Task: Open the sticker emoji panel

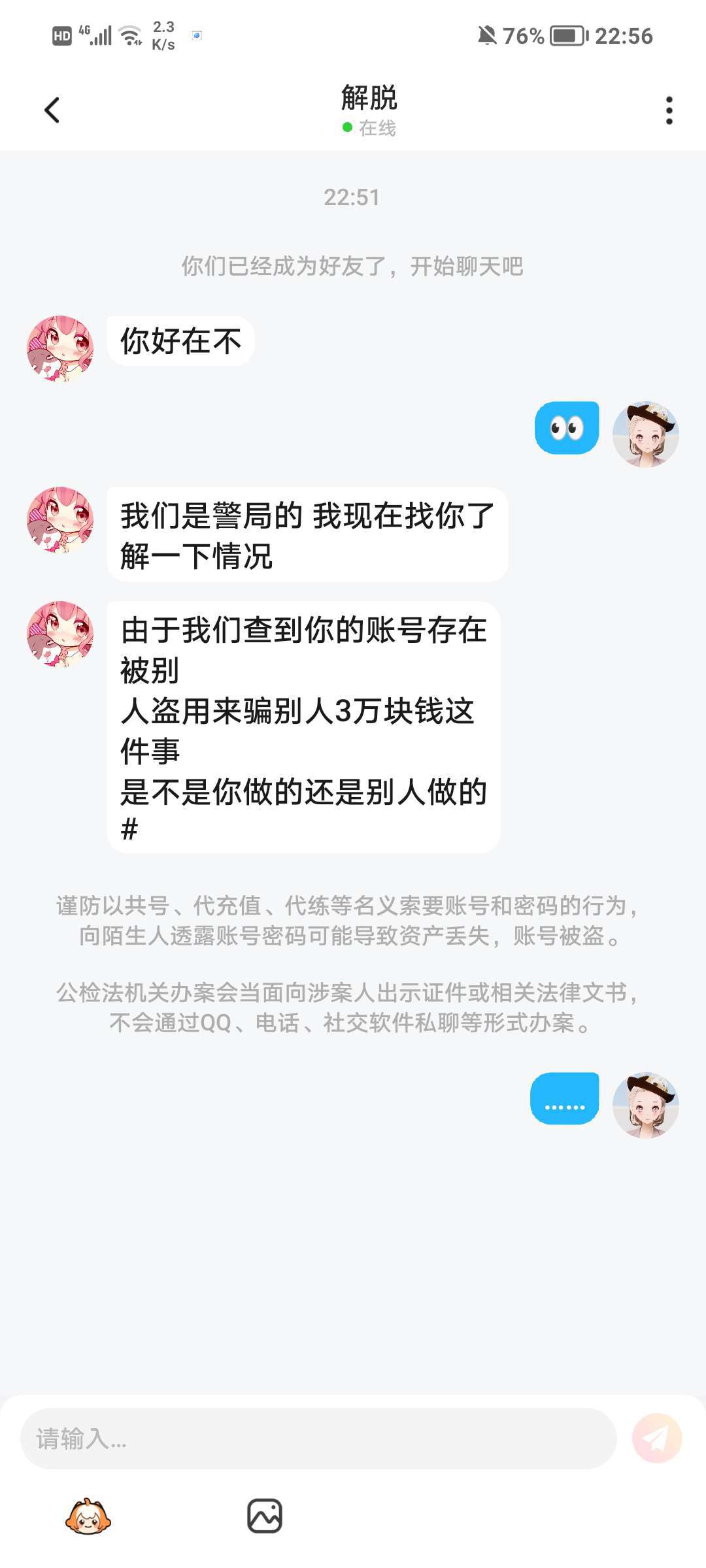Action: click(x=88, y=1516)
